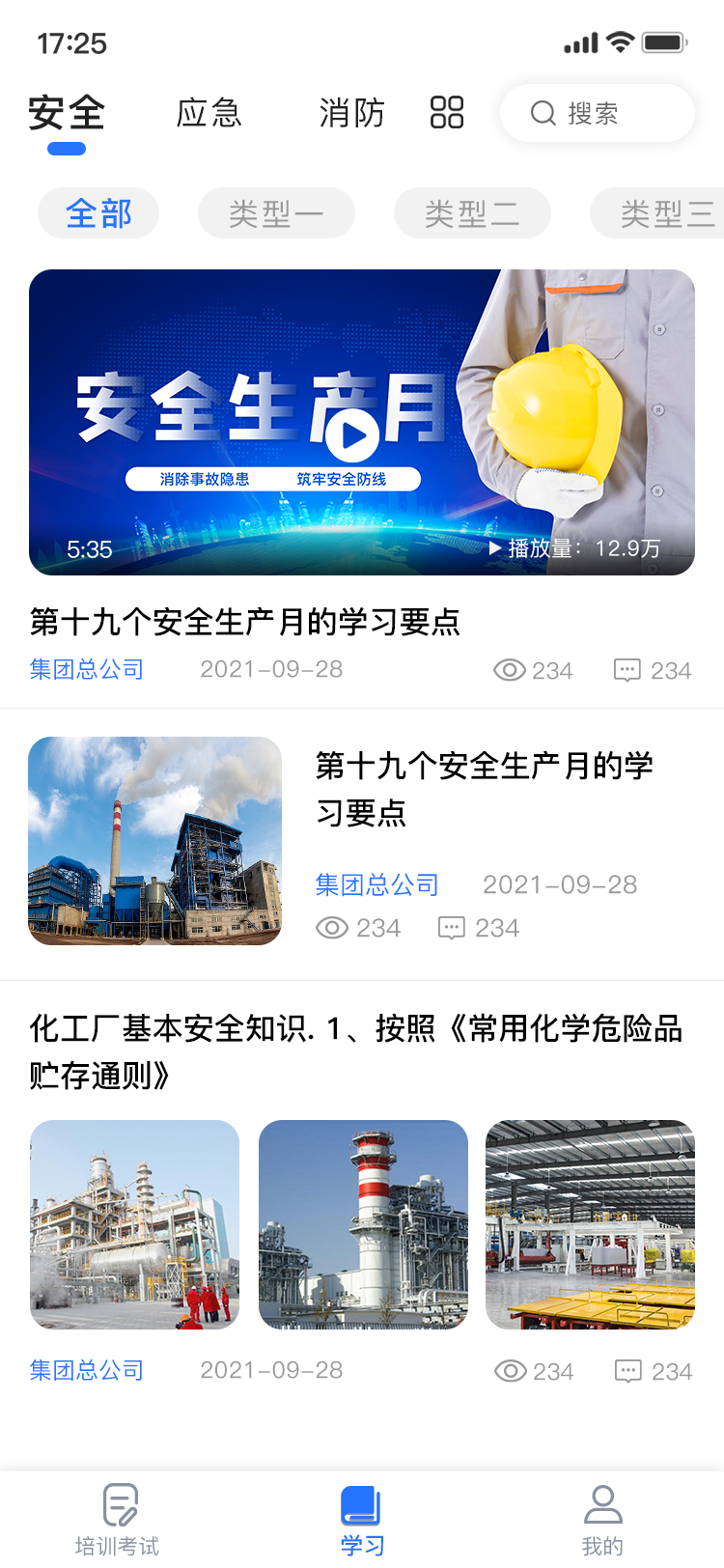This screenshot has width=724, height=1568.
Task: Open the 我的 profile tab
Action: (x=602, y=1520)
